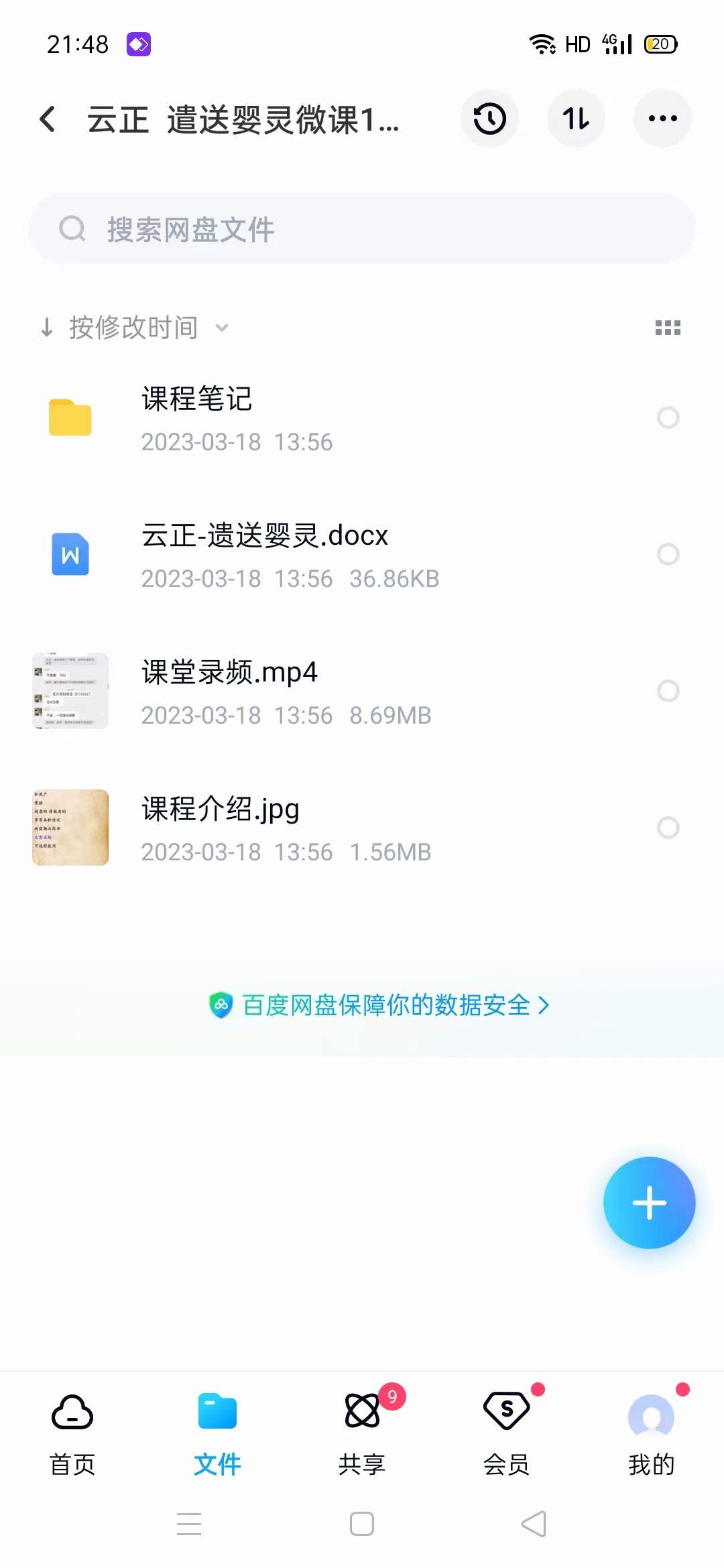Select the circle next to 课程介绍.jpg

point(668,828)
